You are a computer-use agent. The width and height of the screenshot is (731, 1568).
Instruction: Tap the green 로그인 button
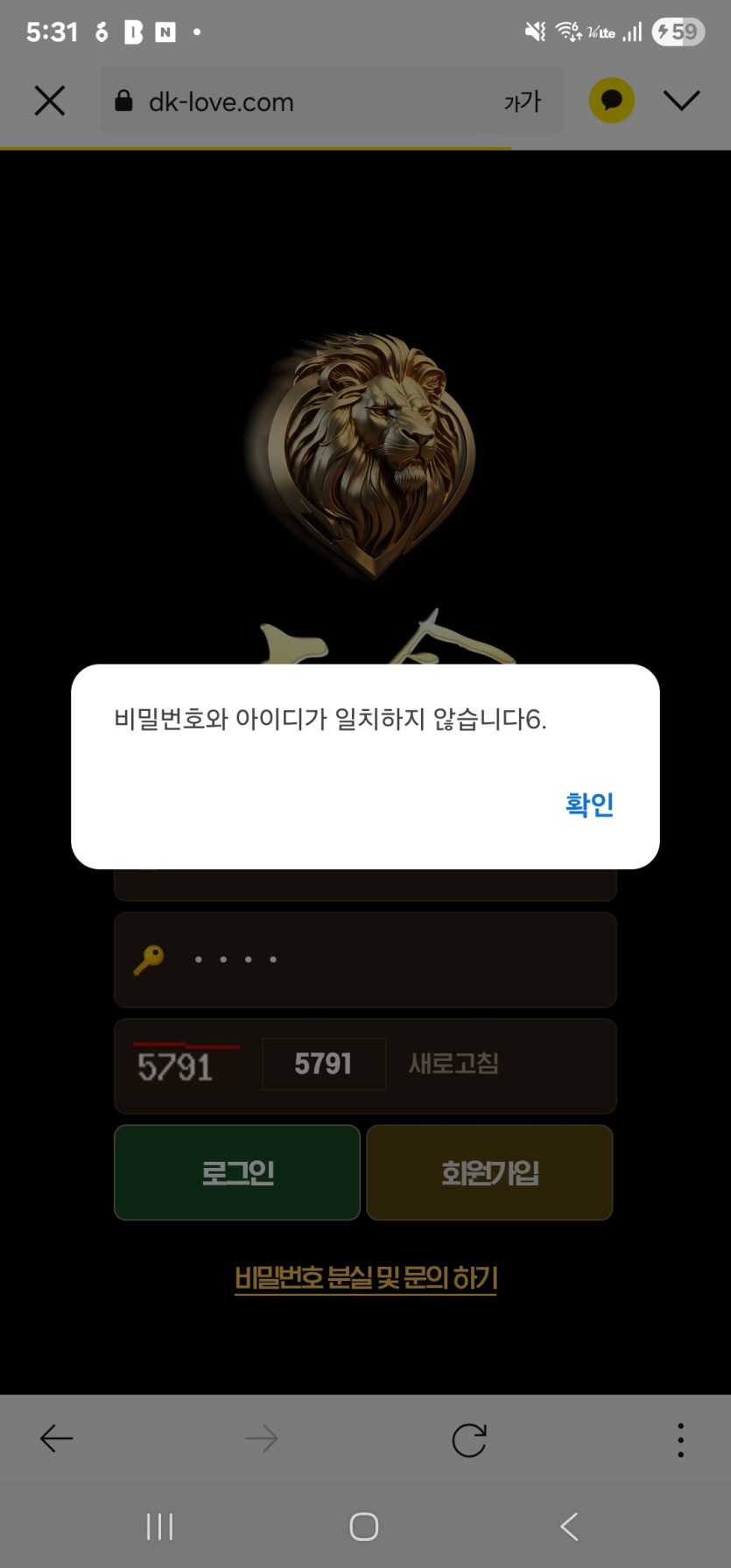(237, 1172)
